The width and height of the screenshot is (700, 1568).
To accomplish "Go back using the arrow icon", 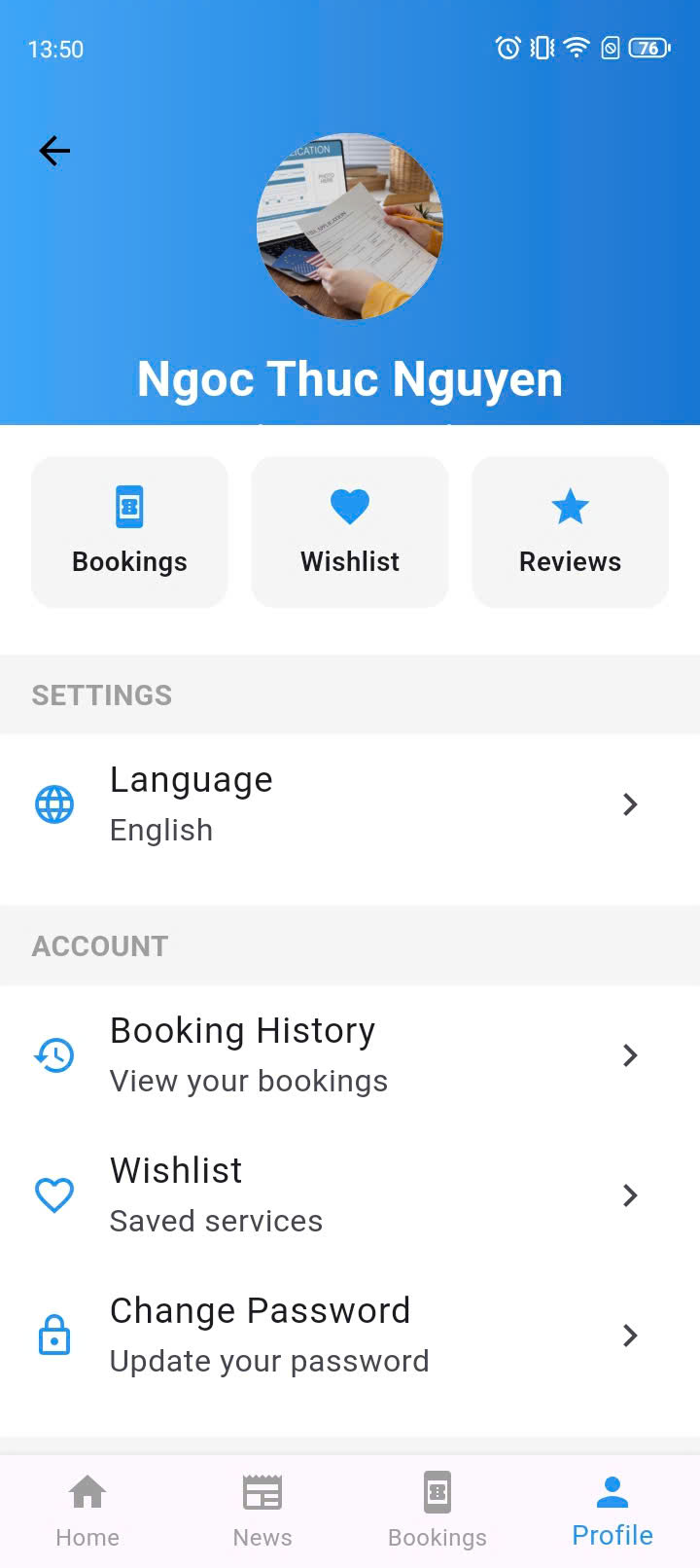I will (54, 151).
